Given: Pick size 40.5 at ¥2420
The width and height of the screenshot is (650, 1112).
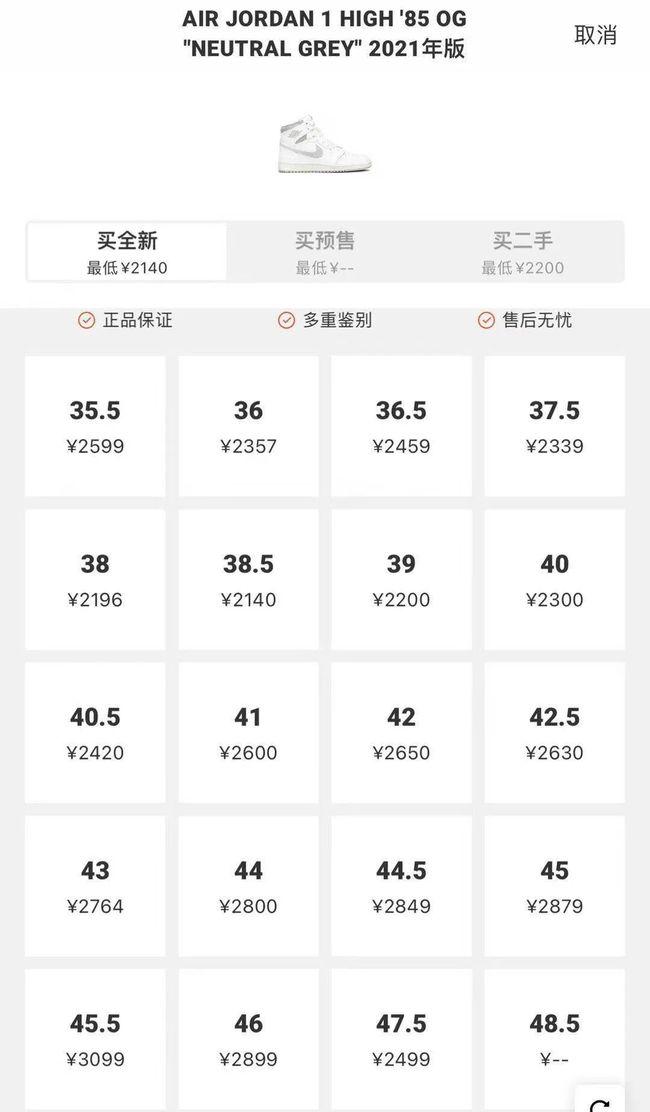Looking at the screenshot, I should (95, 733).
